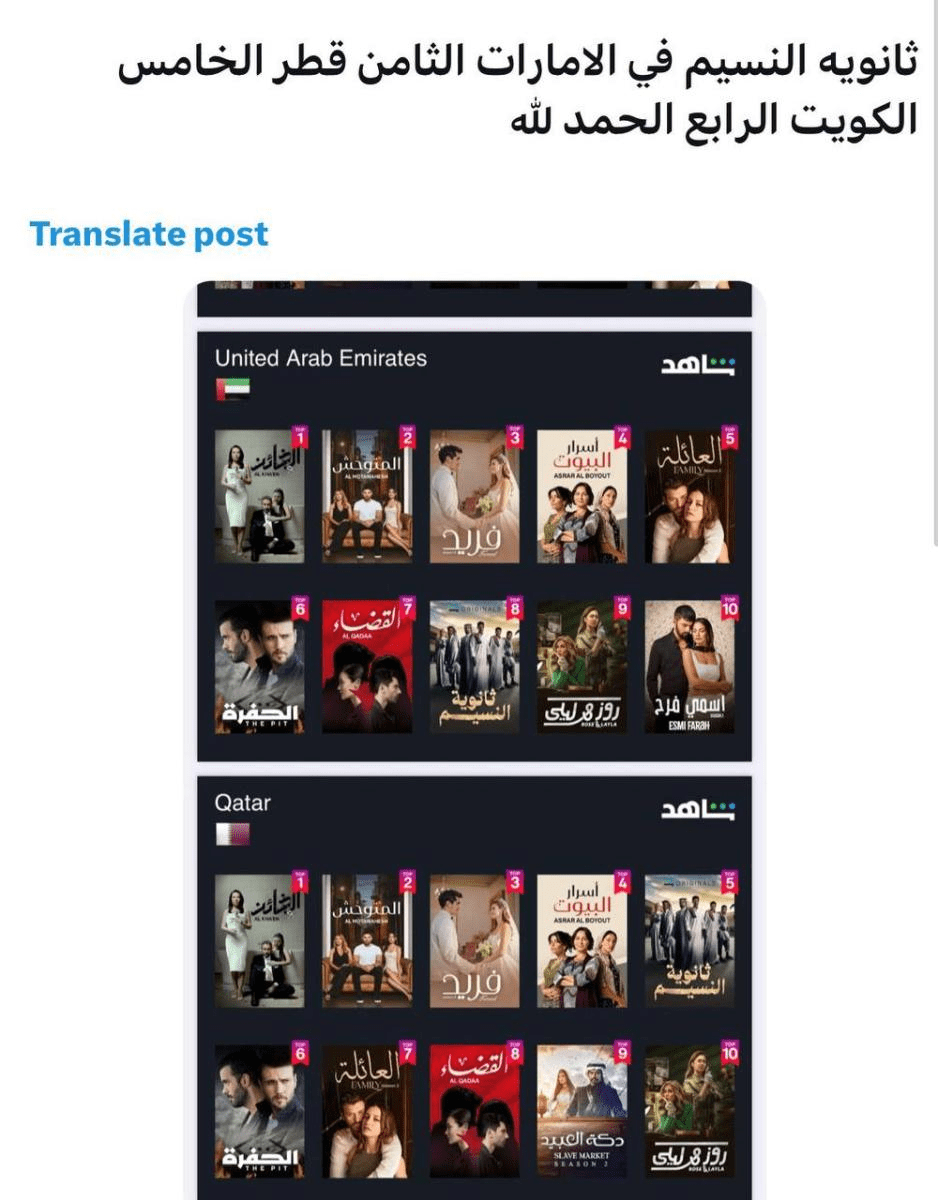Open the attached Shahid rankings image

coord(474,740)
